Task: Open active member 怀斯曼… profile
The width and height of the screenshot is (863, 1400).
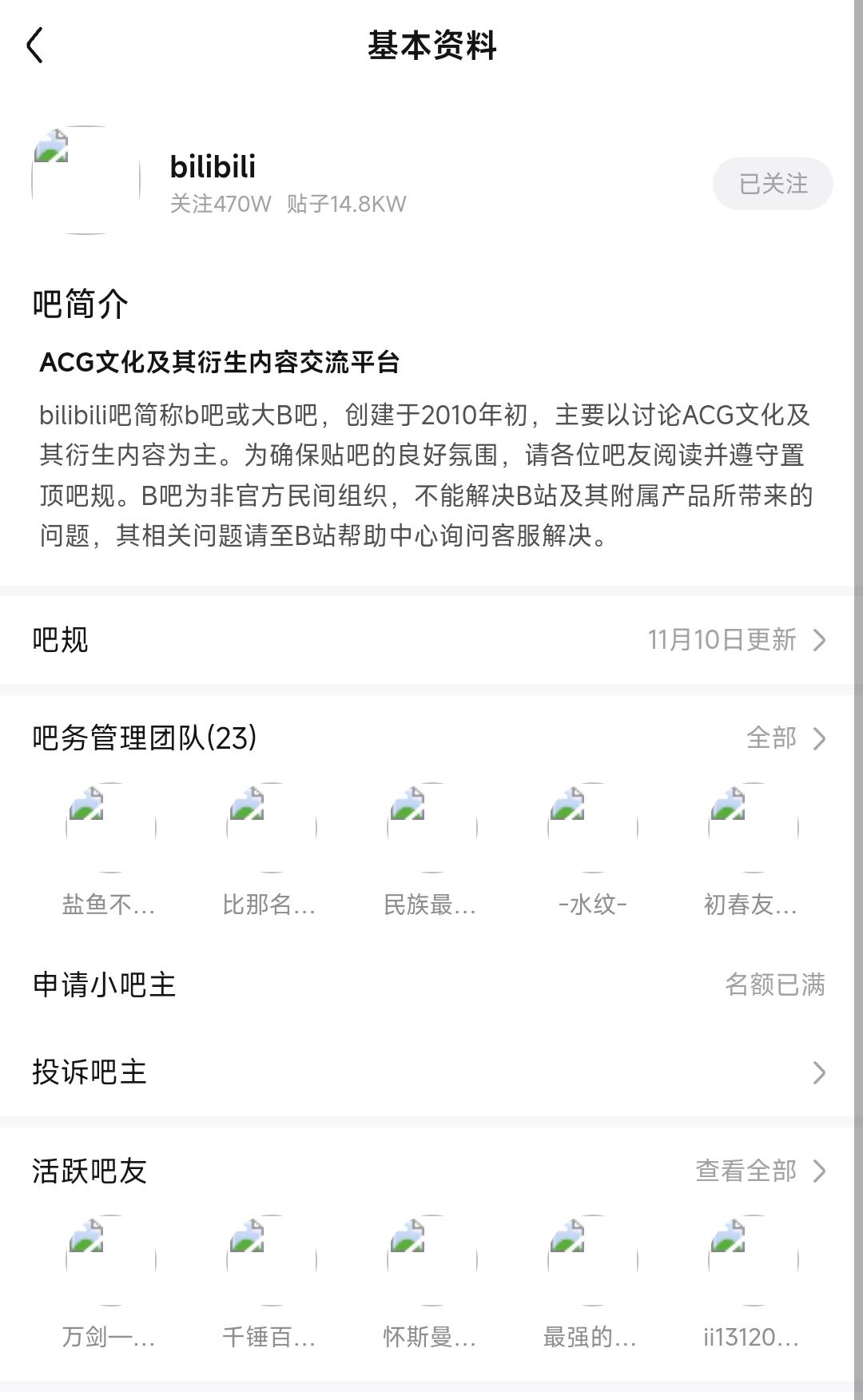Action: point(431,1261)
